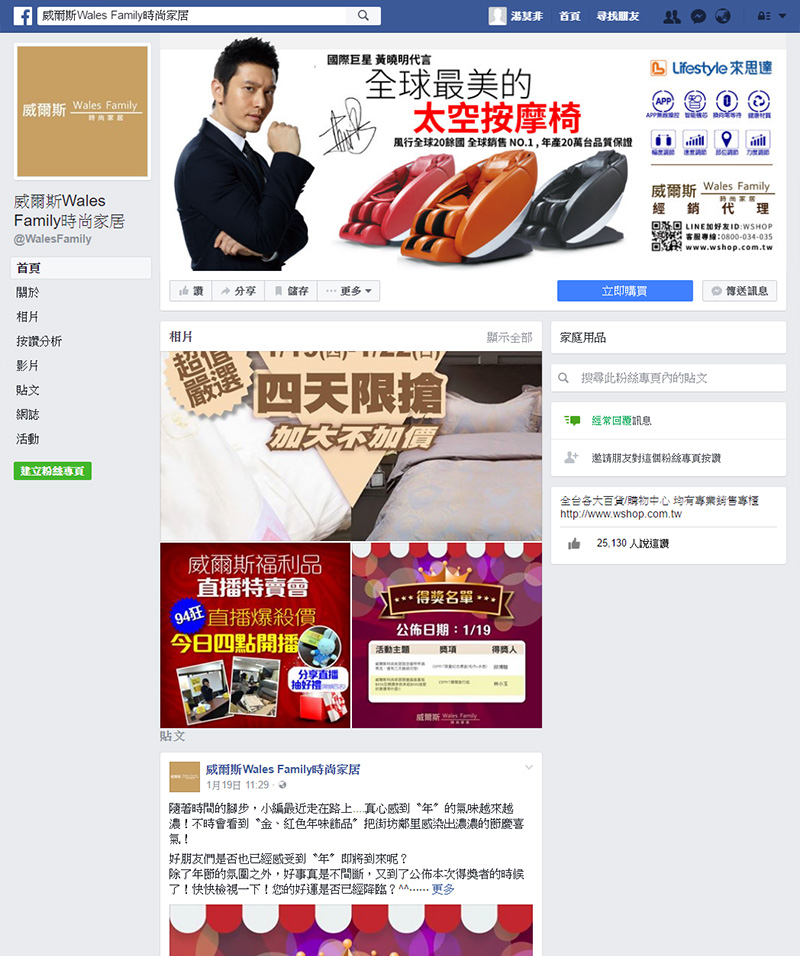Open the 活動 section in the sidebar
800x956 pixels.
point(28,439)
